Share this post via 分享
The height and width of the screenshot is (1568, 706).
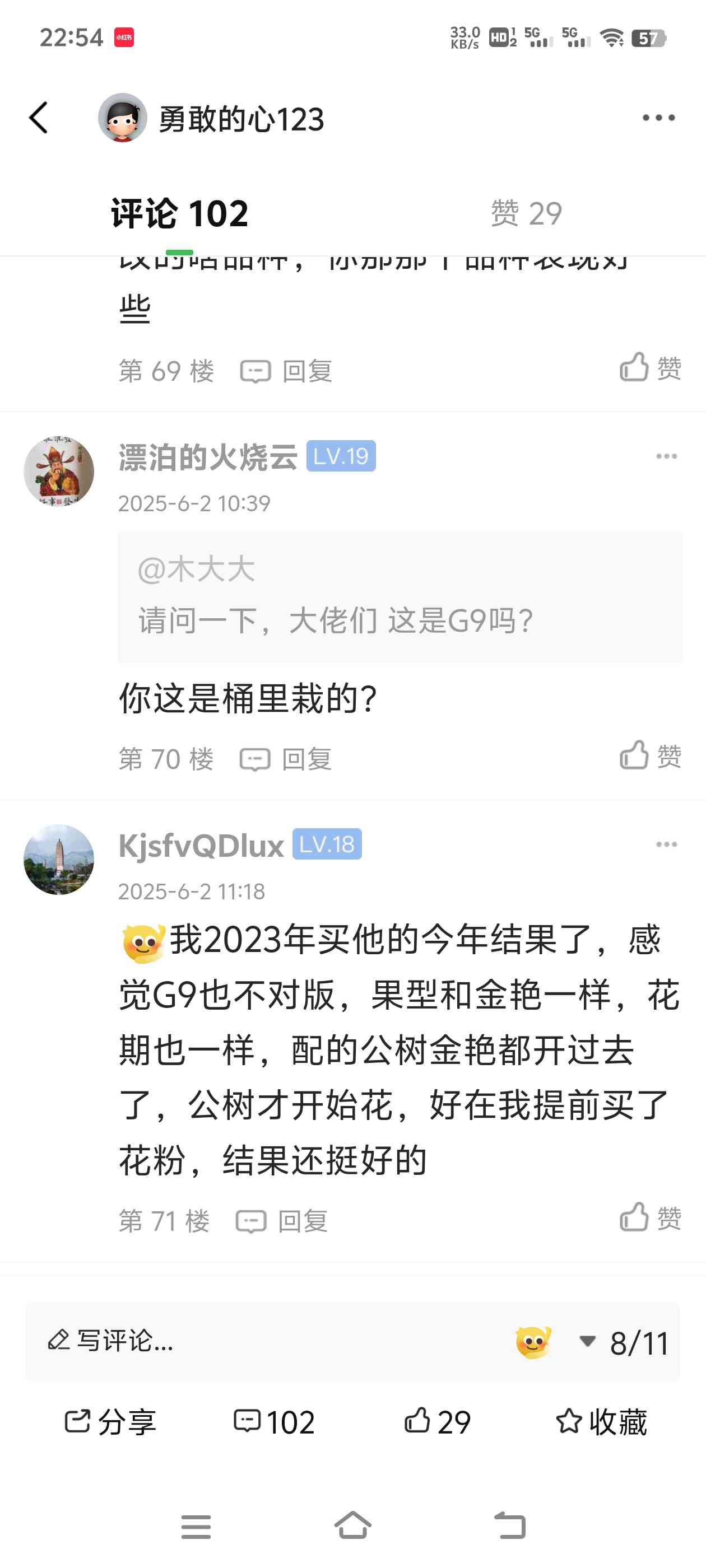pos(110,1422)
